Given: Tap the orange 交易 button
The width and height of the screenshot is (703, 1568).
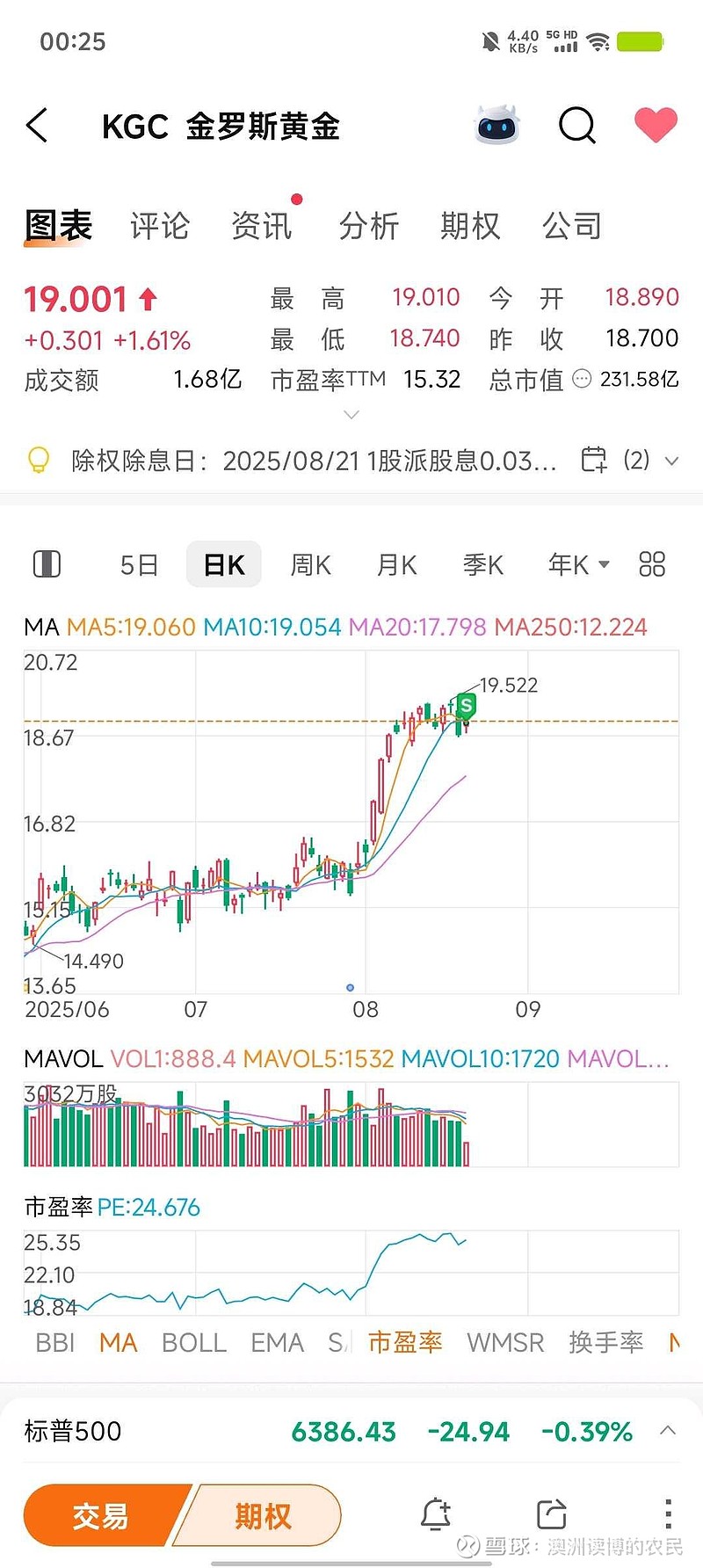Looking at the screenshot, I should pos(101,1515).
